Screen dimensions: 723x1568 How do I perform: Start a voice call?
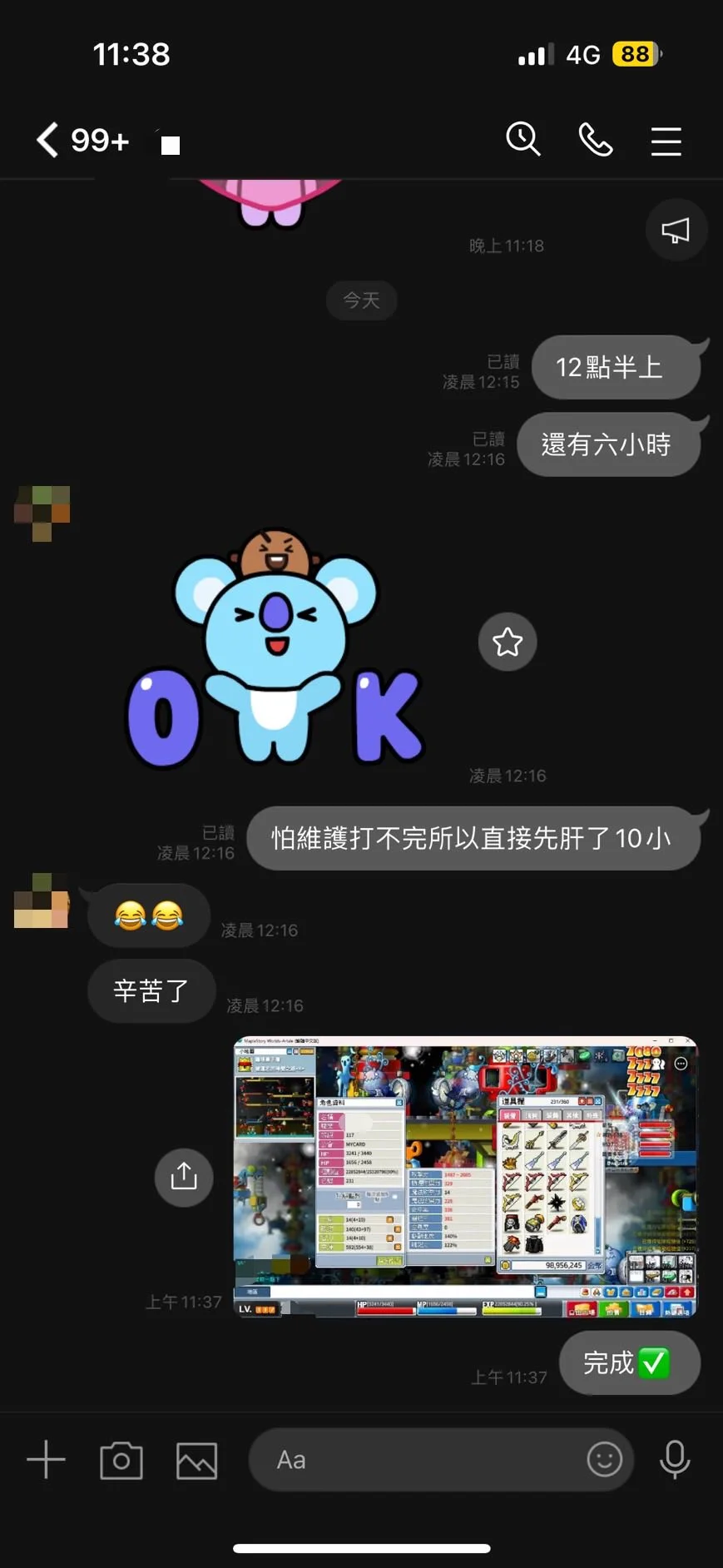(x=595, y=140)
